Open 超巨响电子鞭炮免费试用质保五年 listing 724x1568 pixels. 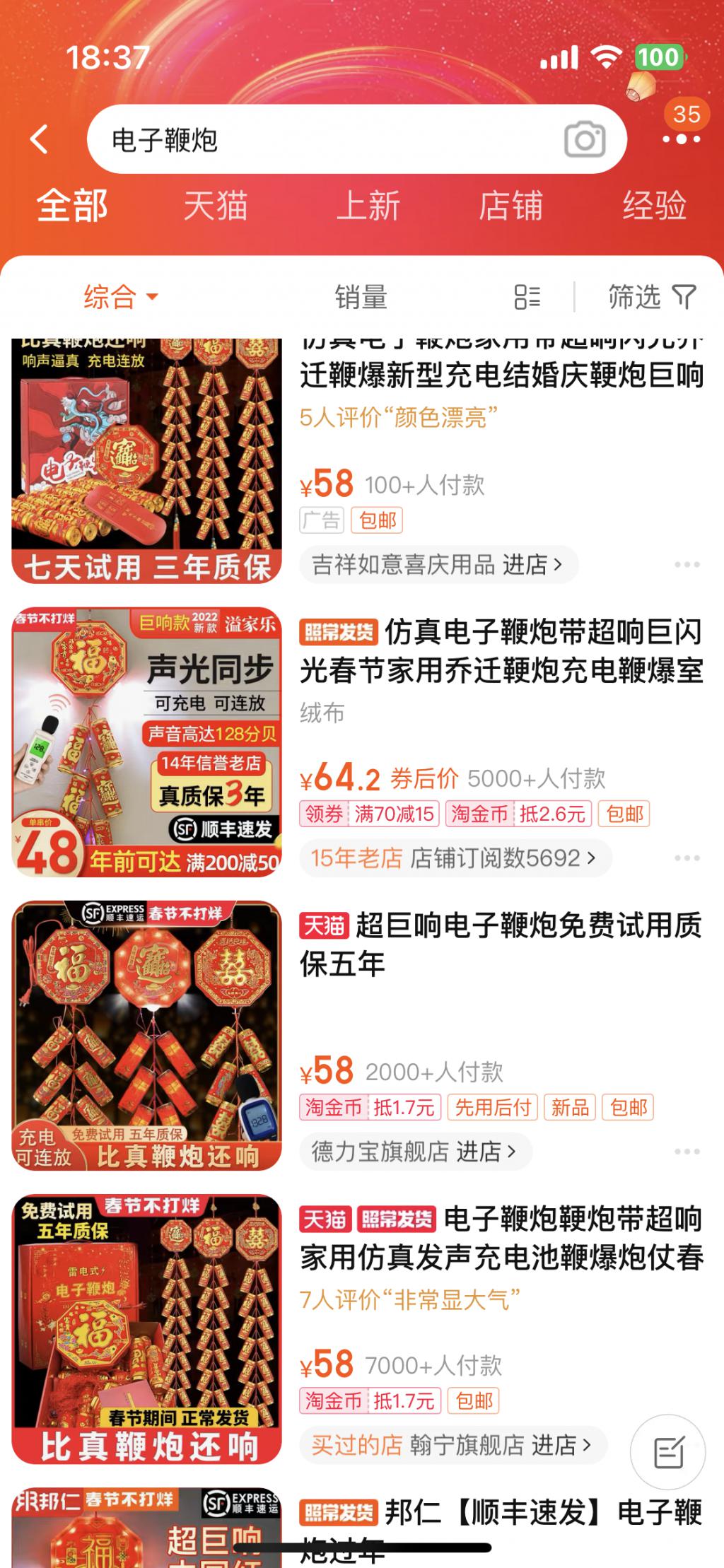(x=501, y=944)
